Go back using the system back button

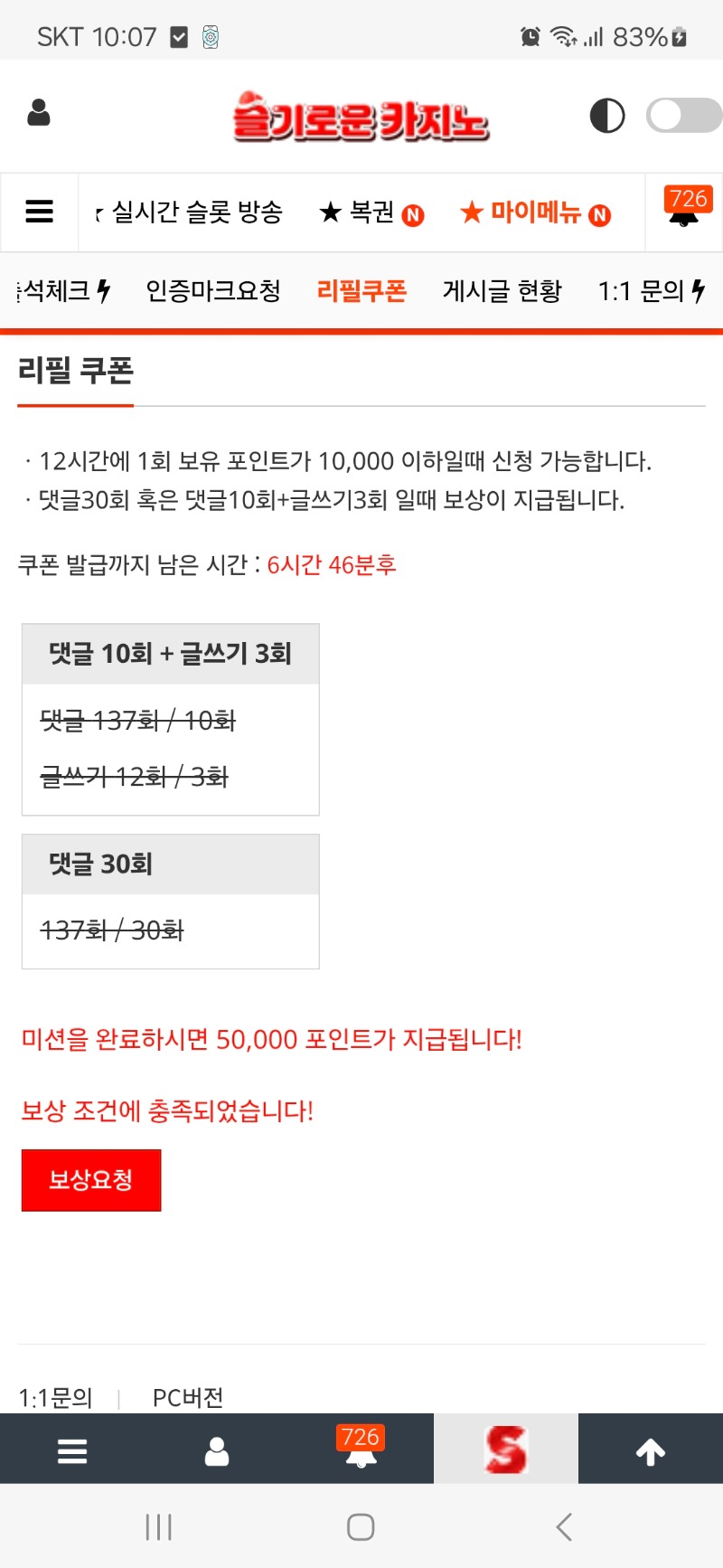pos(564,1527)
